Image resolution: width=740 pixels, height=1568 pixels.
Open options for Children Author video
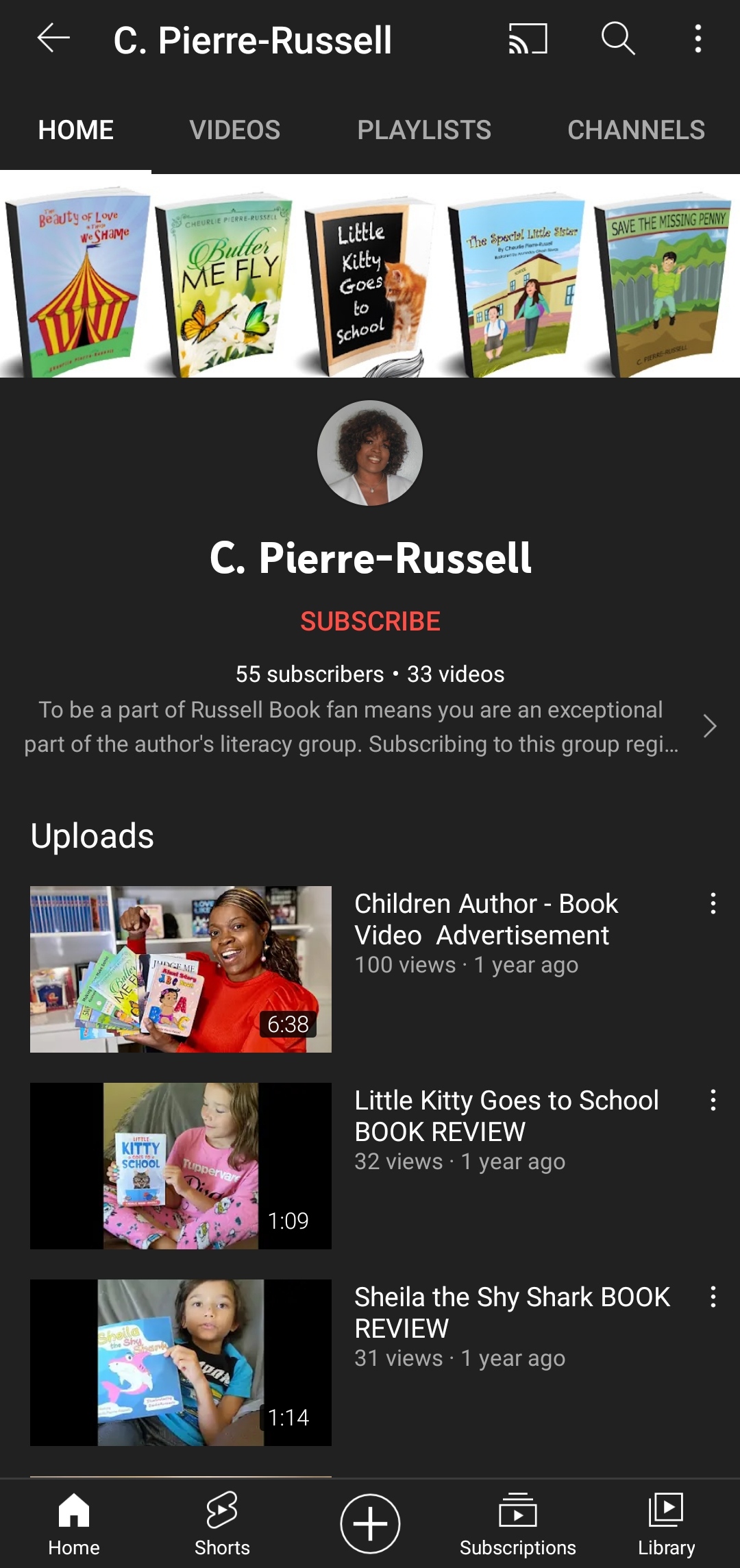[713, 904]
